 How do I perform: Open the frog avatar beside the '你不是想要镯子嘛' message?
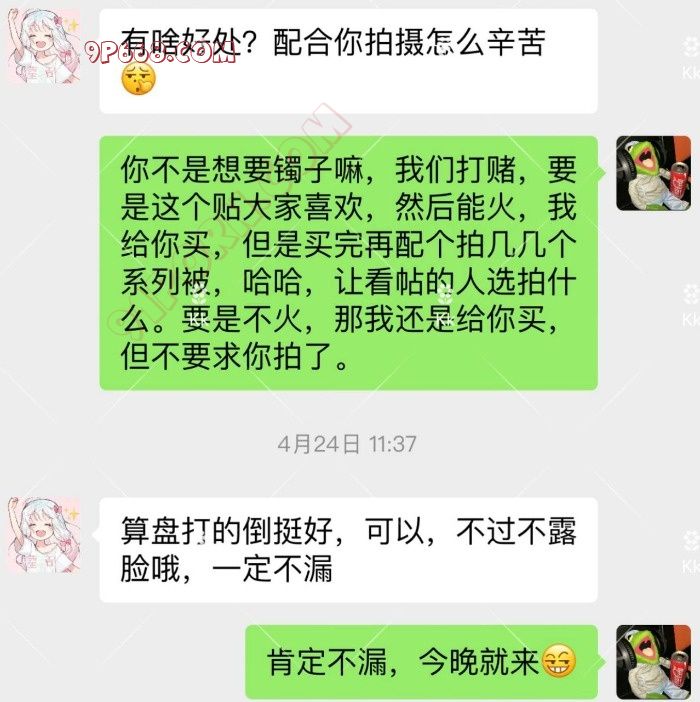(x=653, y=173)
